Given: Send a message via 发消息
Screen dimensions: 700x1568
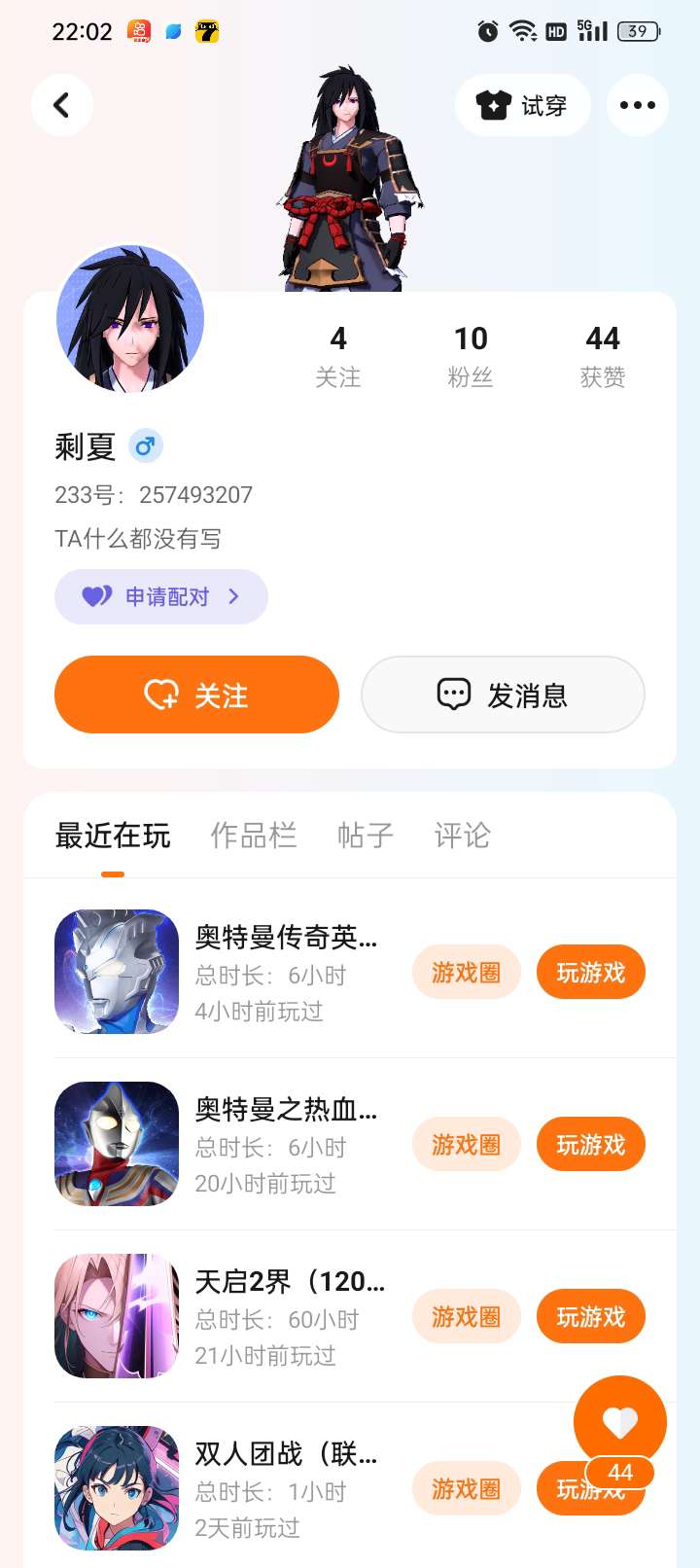Looking at the screenshot, I should click(503, 695).
